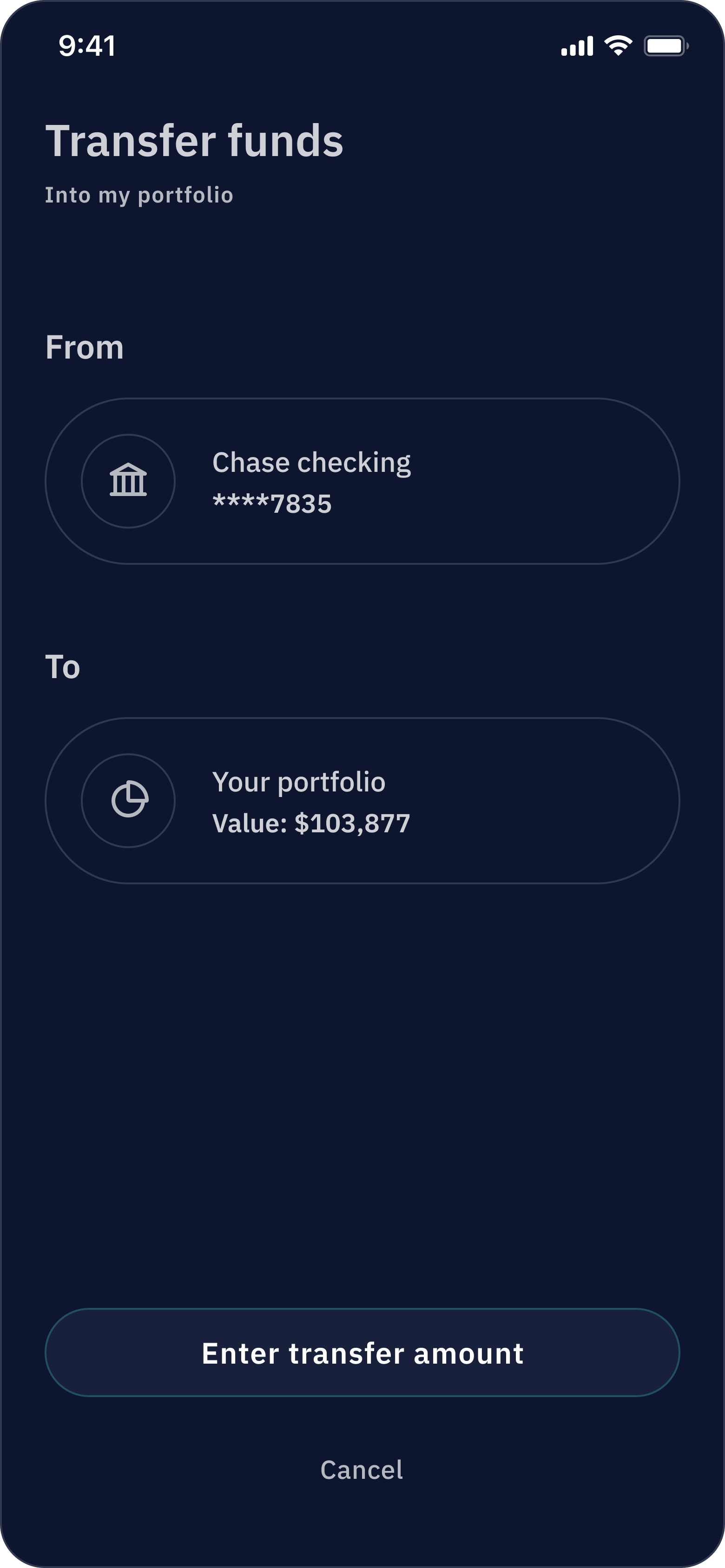Tap Enter transfer amount button
Viewport: 725px width, 1568px height.
[x=362, y=1352]
